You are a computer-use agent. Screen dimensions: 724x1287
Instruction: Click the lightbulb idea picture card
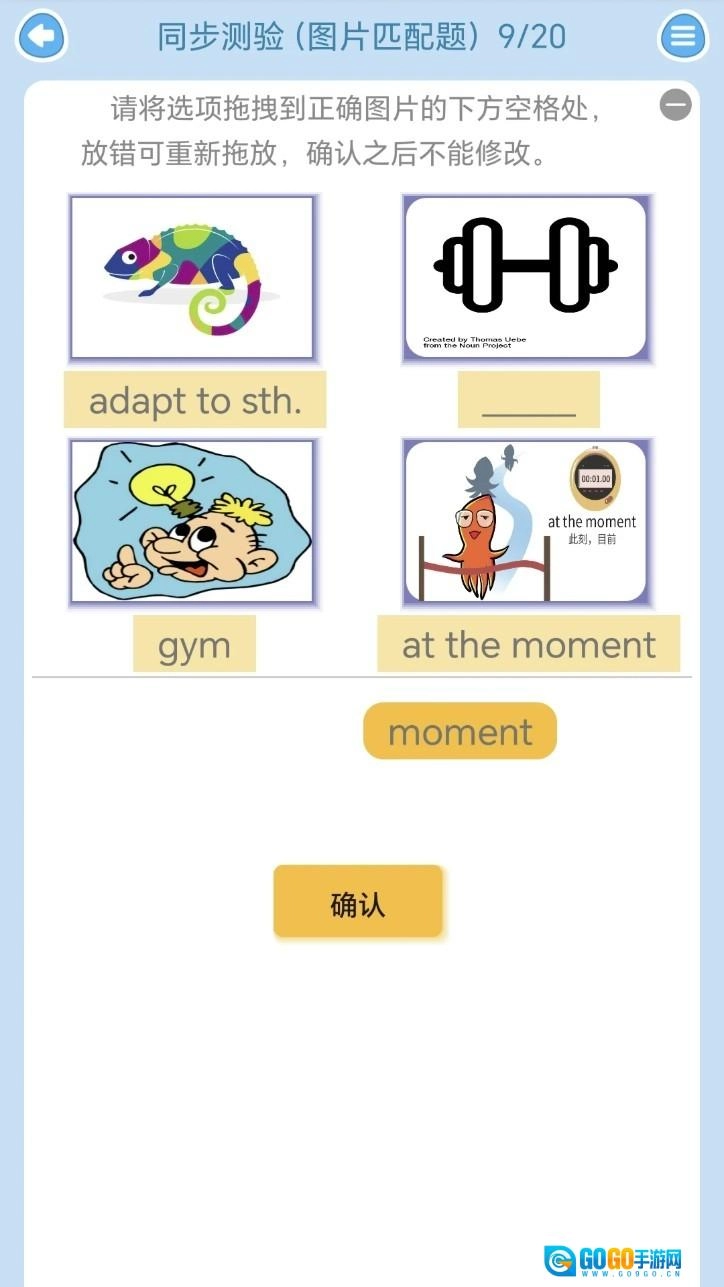click(194, 522)
